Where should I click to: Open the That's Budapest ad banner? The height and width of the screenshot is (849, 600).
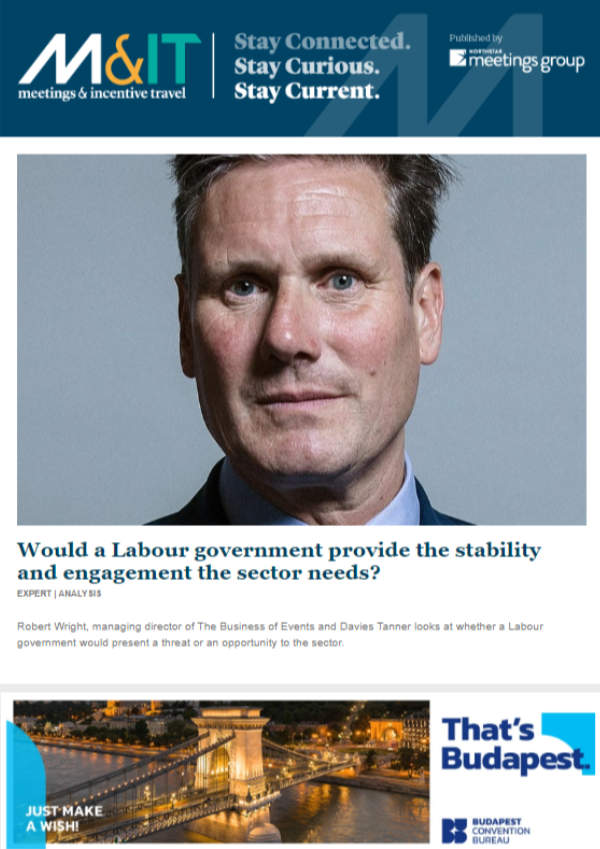point(300,770)
